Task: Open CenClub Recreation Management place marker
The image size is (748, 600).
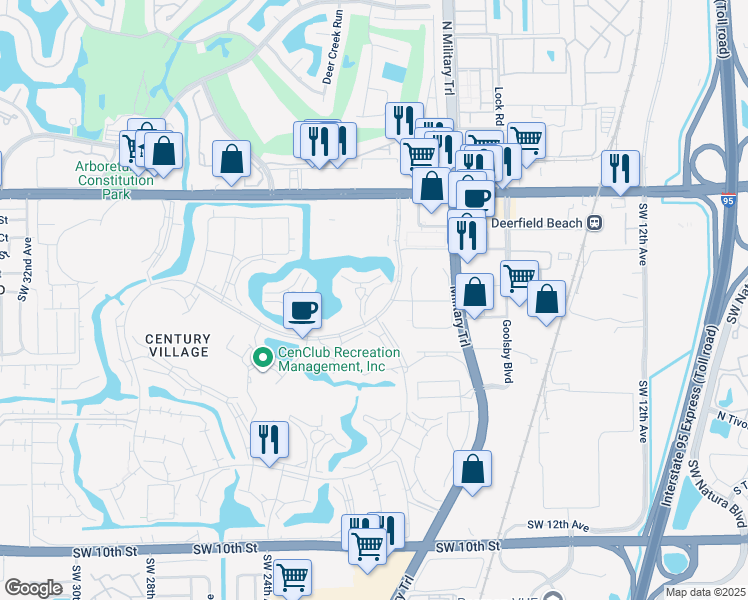Action: click(x=264, y=356)
